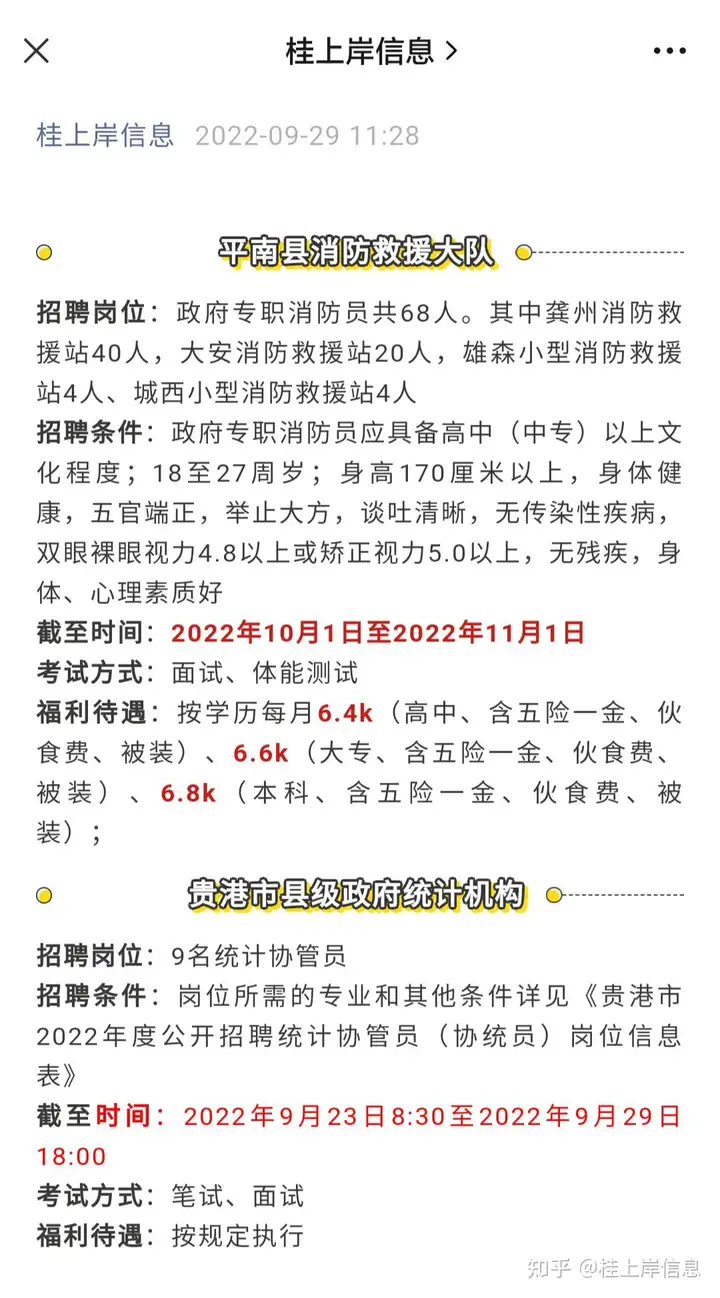
Task: Open the 桂上岸信息 account title at top
Action: pos(371,51)
